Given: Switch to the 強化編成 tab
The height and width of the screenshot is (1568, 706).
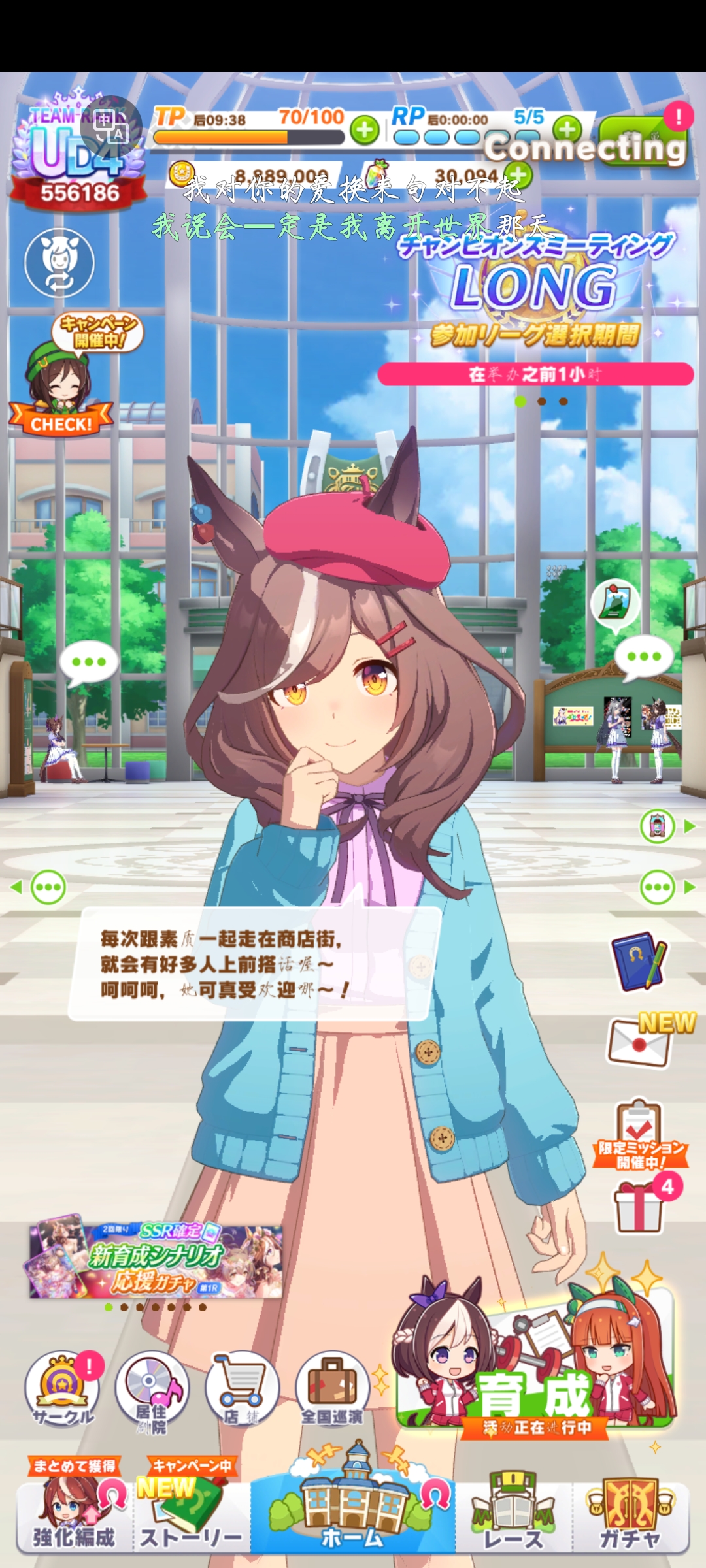Looking at the screenshot, I should click(x=74, y=1506).
